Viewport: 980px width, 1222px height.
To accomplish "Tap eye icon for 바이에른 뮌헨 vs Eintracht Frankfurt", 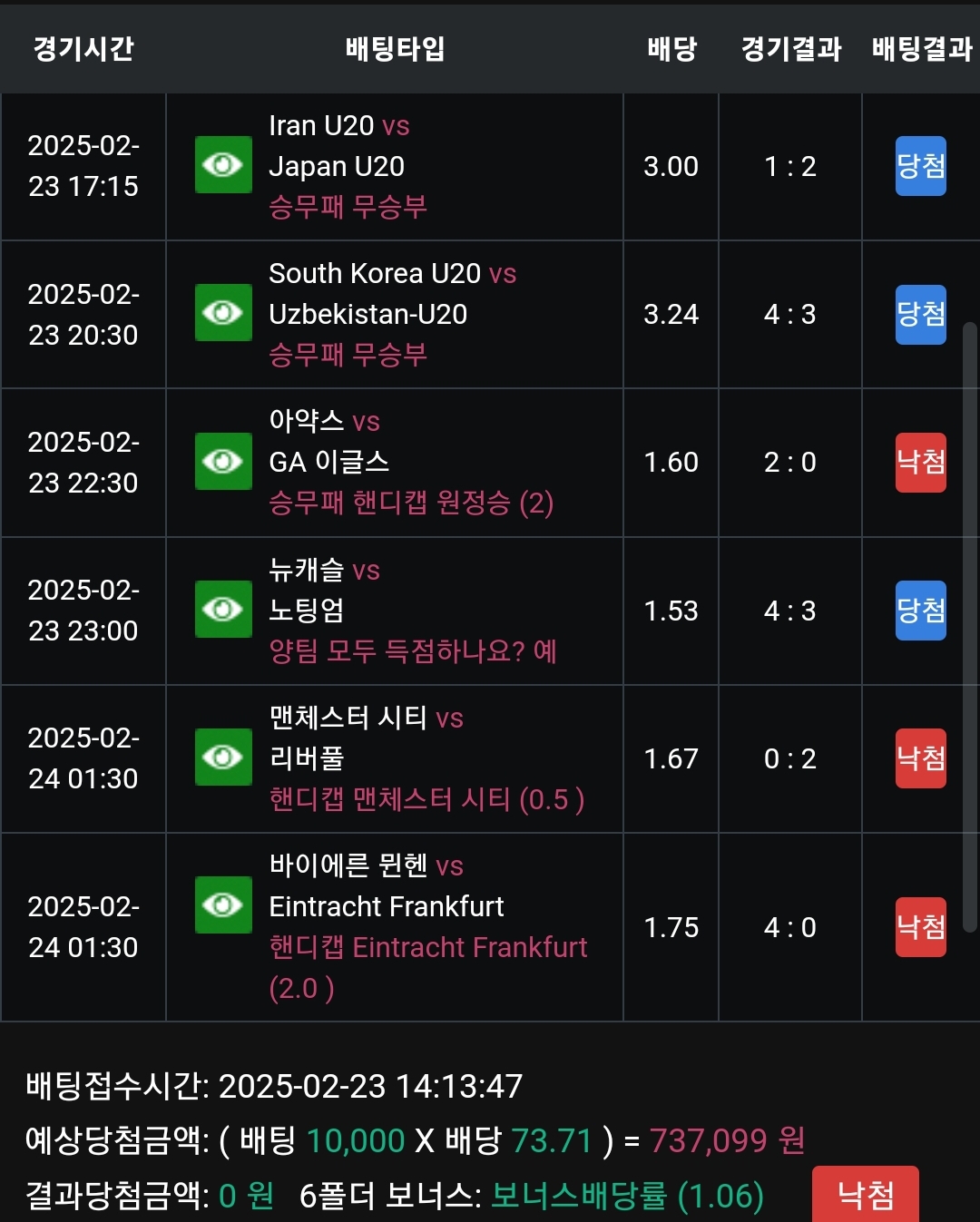I will (223, 904).
